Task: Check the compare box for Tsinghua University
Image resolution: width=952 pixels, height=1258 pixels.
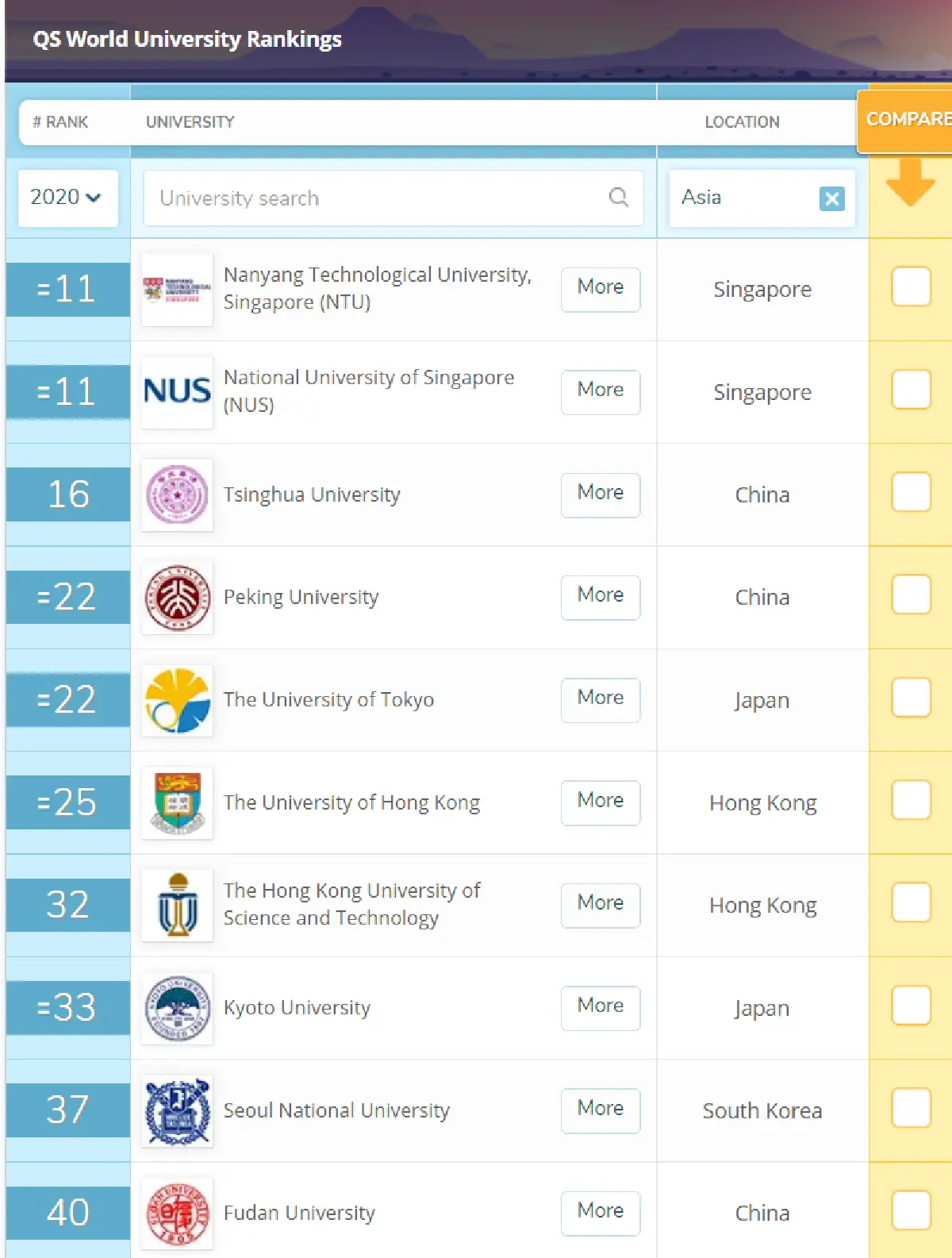Action: 909,492
